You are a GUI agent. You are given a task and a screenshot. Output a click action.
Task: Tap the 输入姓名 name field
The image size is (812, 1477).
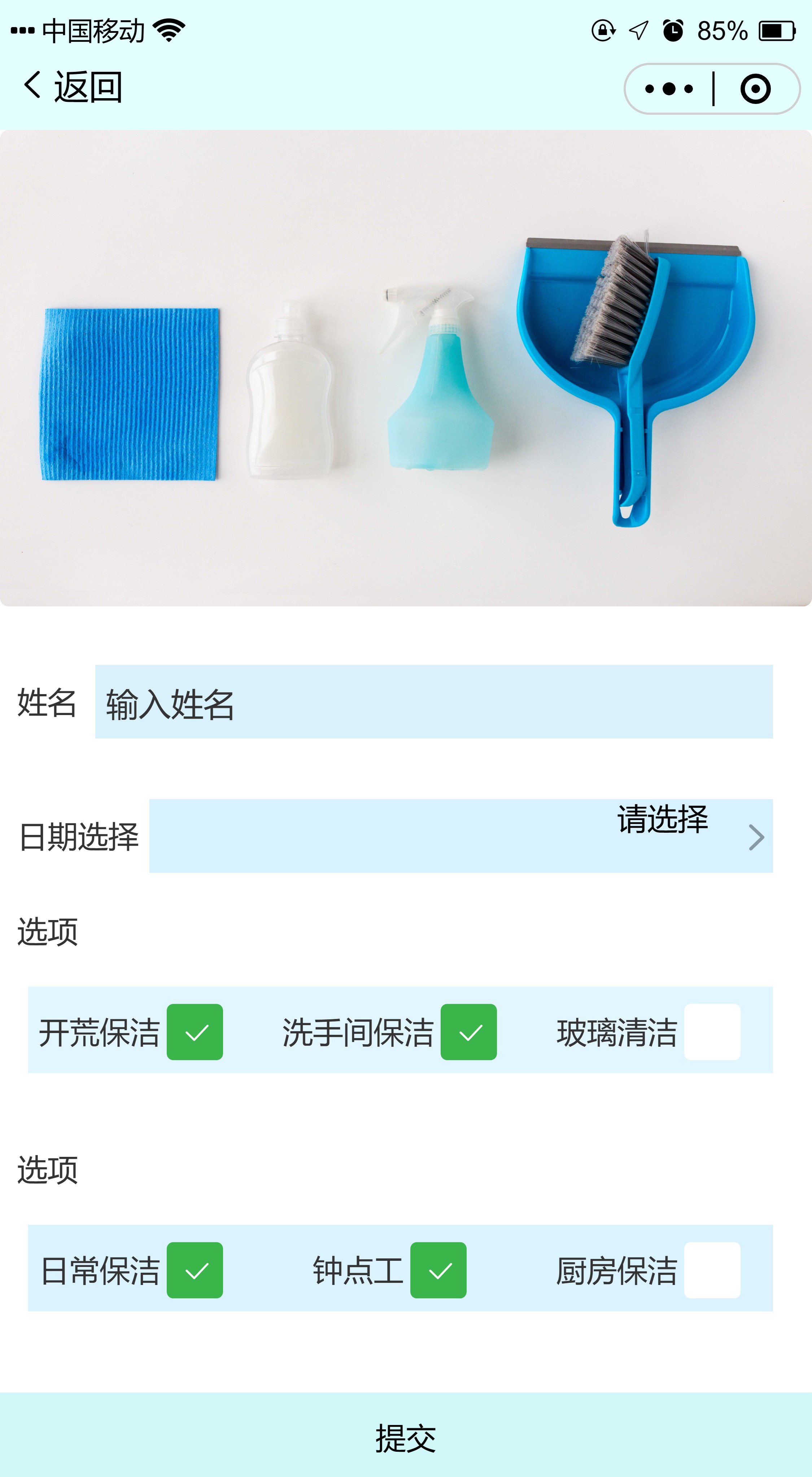click(x=433, y=702)
